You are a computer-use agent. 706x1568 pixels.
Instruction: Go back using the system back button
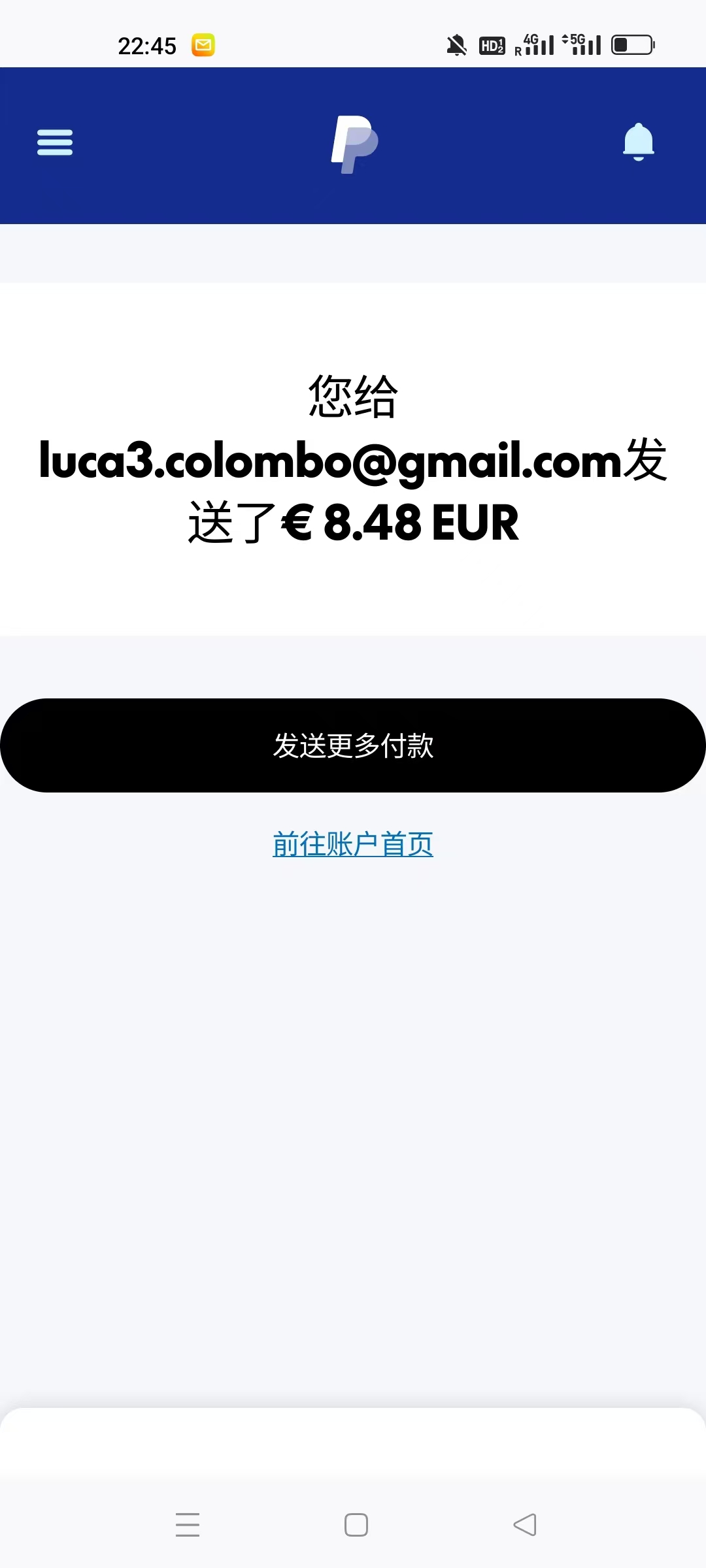click(525, 1525)
